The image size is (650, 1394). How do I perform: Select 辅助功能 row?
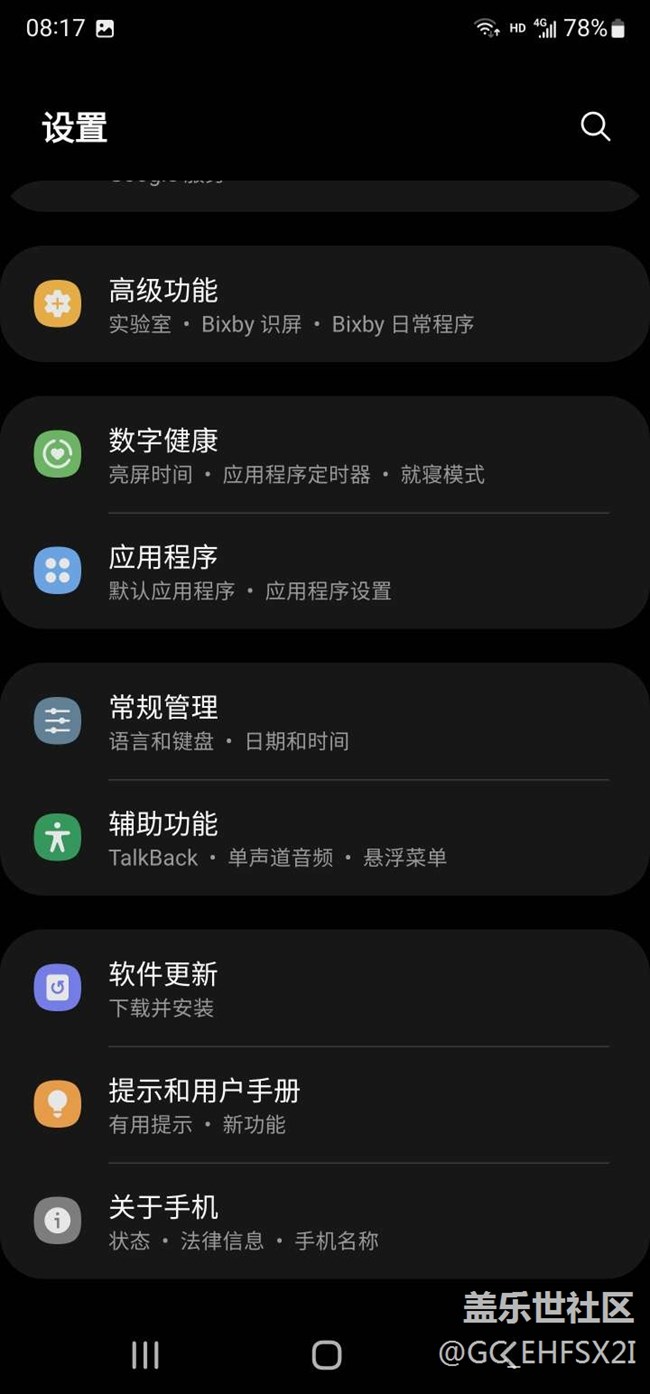[x=324, y=839]
